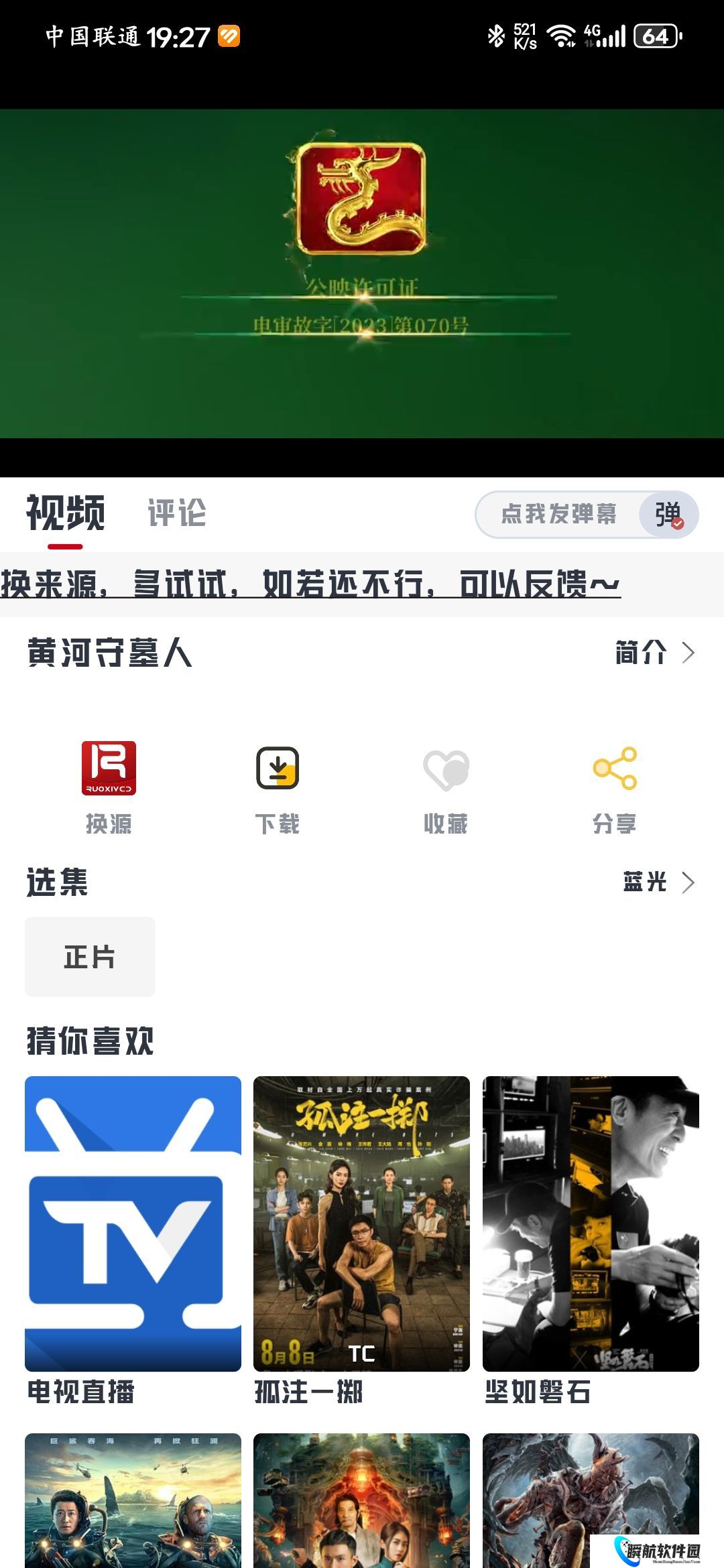Open the 蓝光 quality selector

(658, 883)
